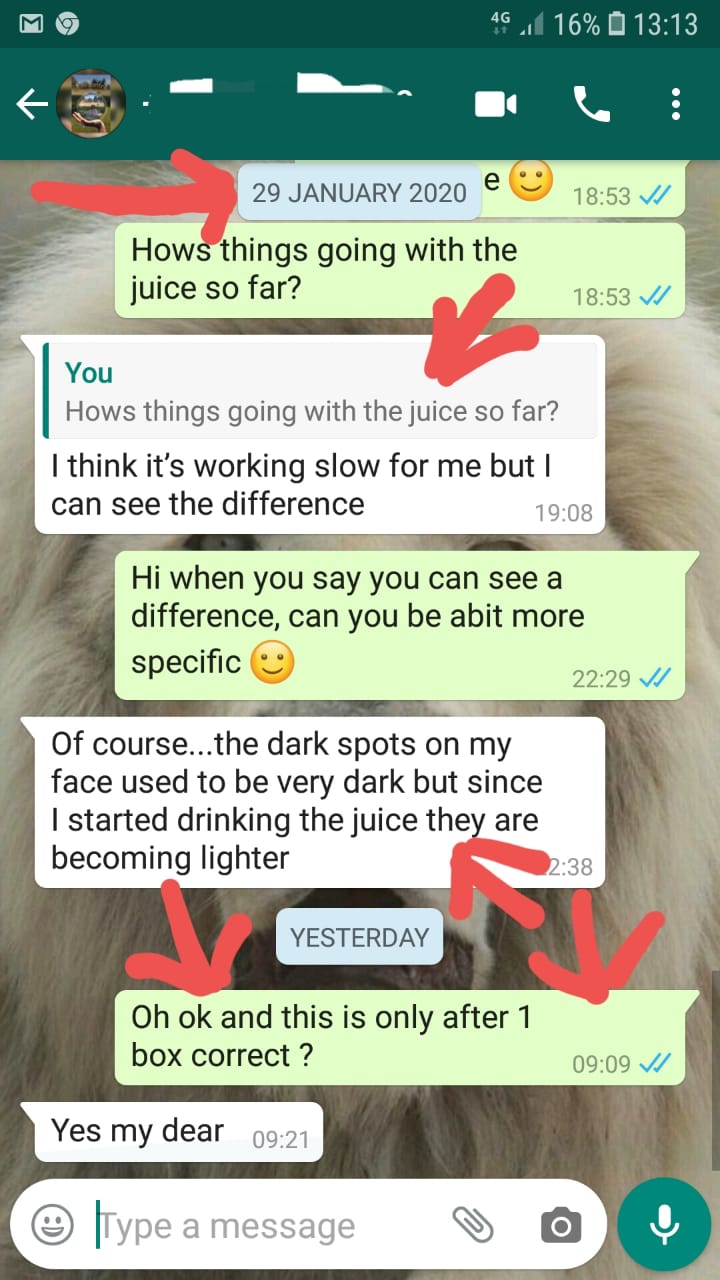Attach a file with the paperclip

(474, 1225)
